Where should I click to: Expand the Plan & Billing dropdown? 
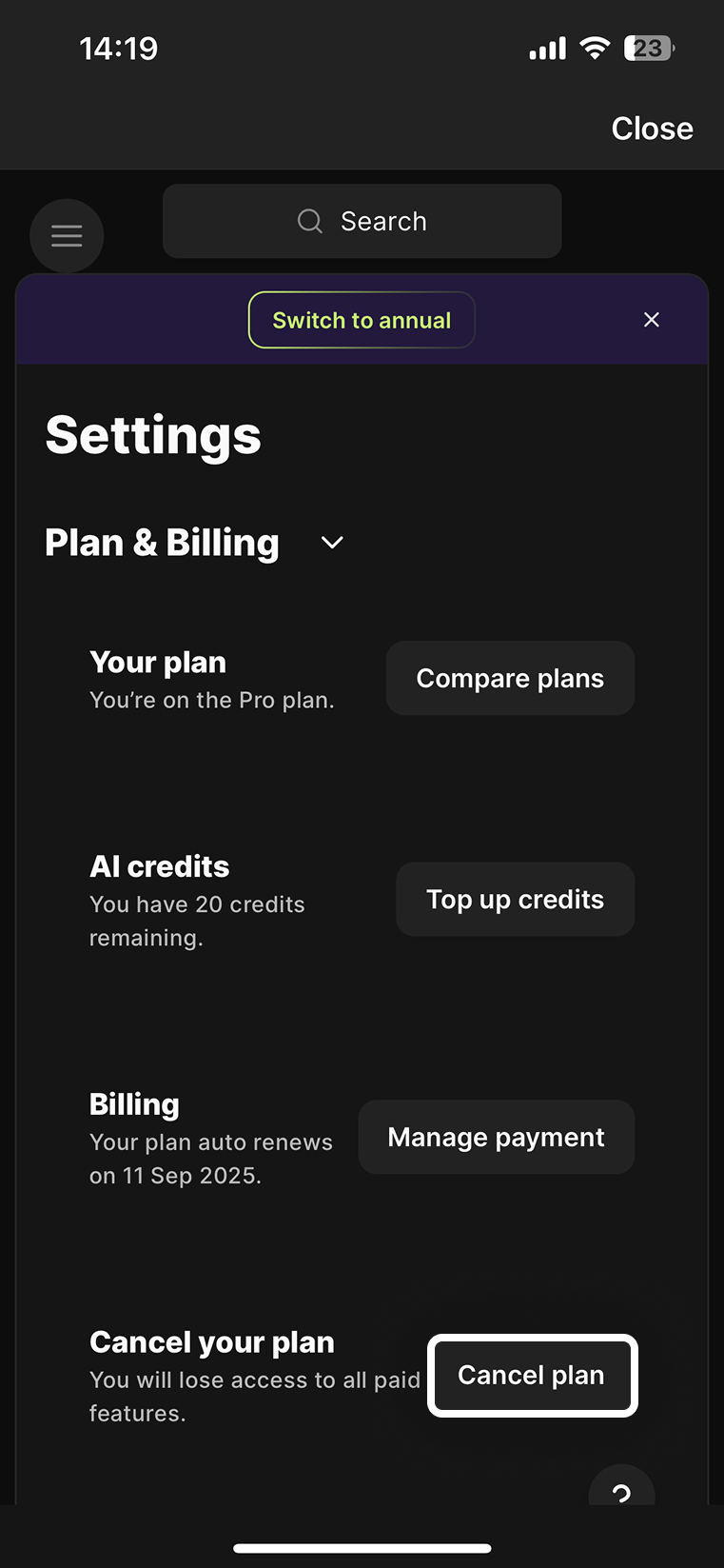point(332,543)
